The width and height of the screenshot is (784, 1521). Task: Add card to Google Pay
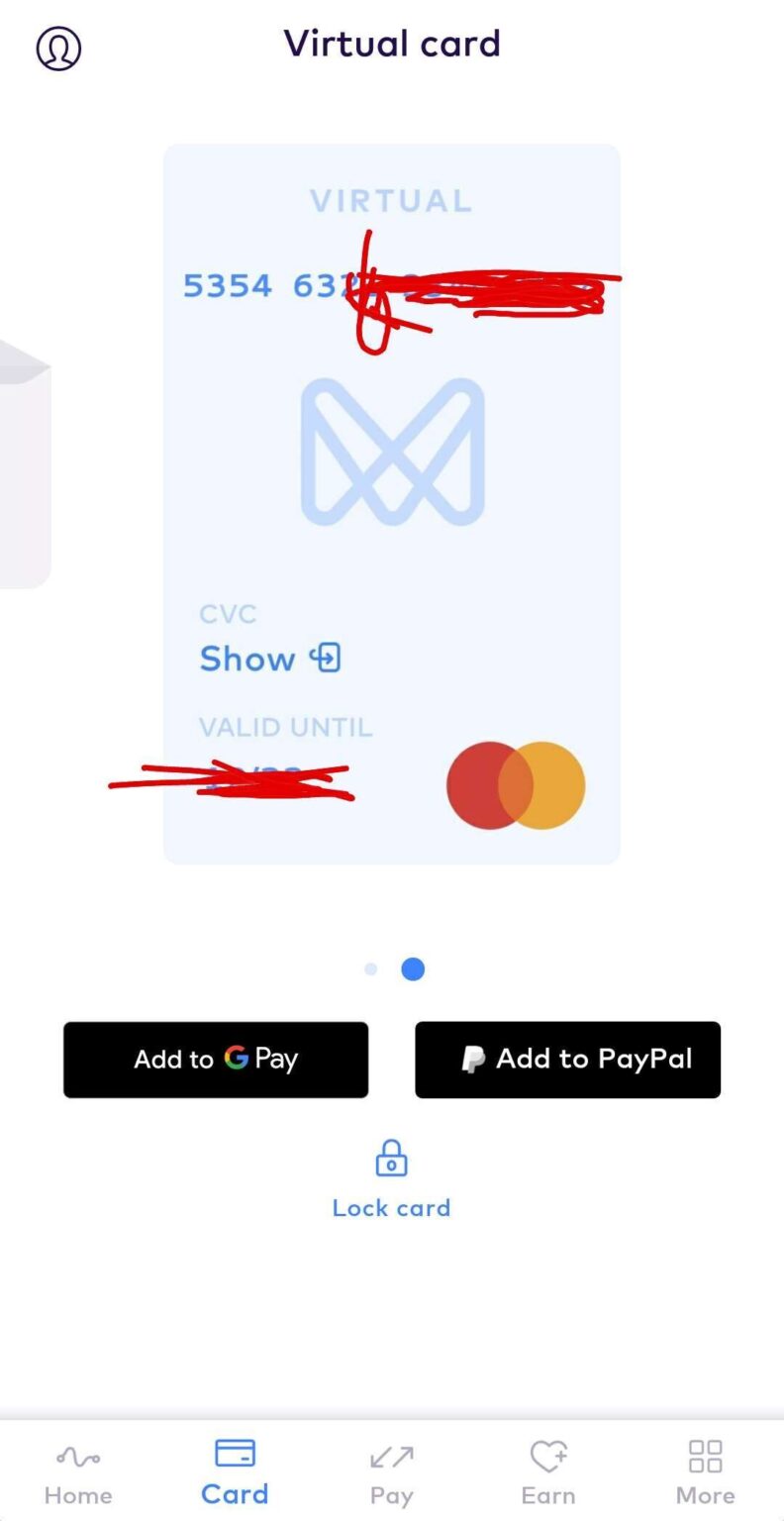pyautogui.click(x=216, y=1060)
